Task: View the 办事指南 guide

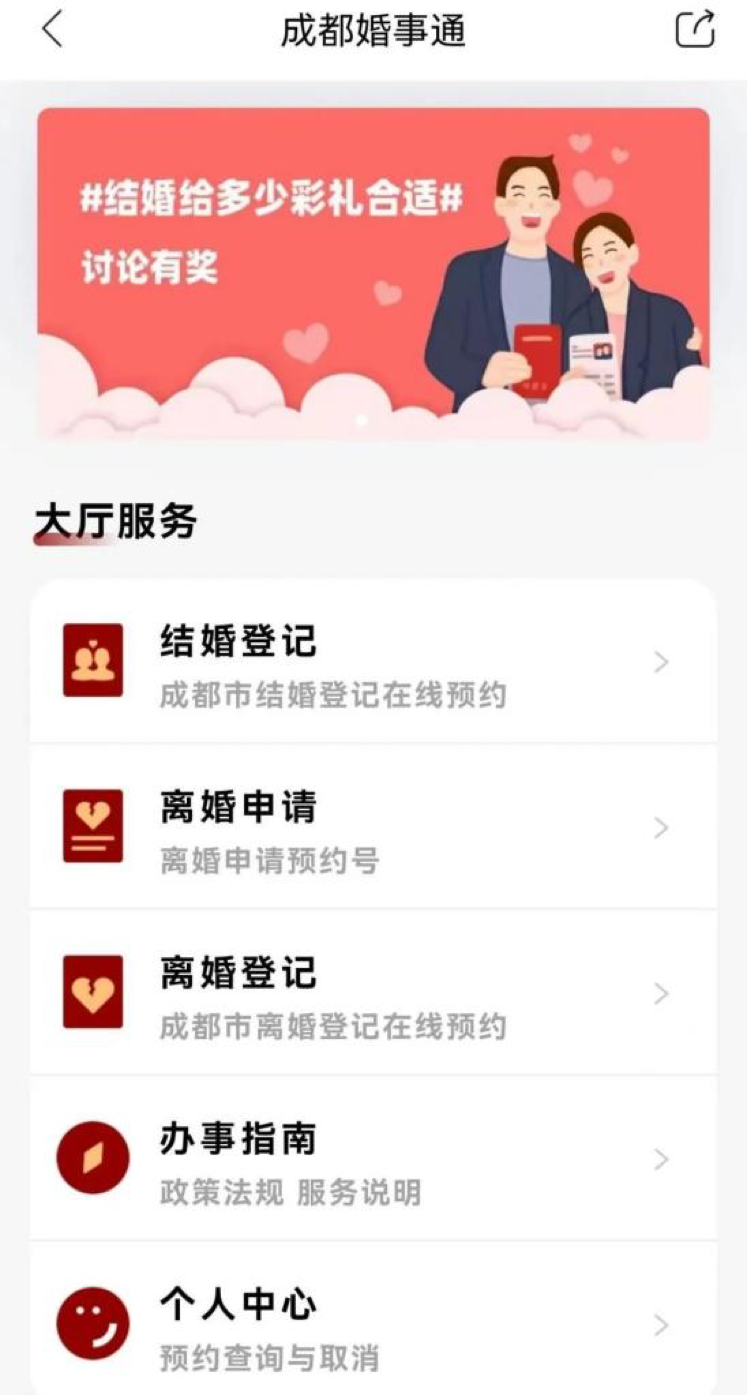Action: pyautogui.click(x=373, y=1159)
